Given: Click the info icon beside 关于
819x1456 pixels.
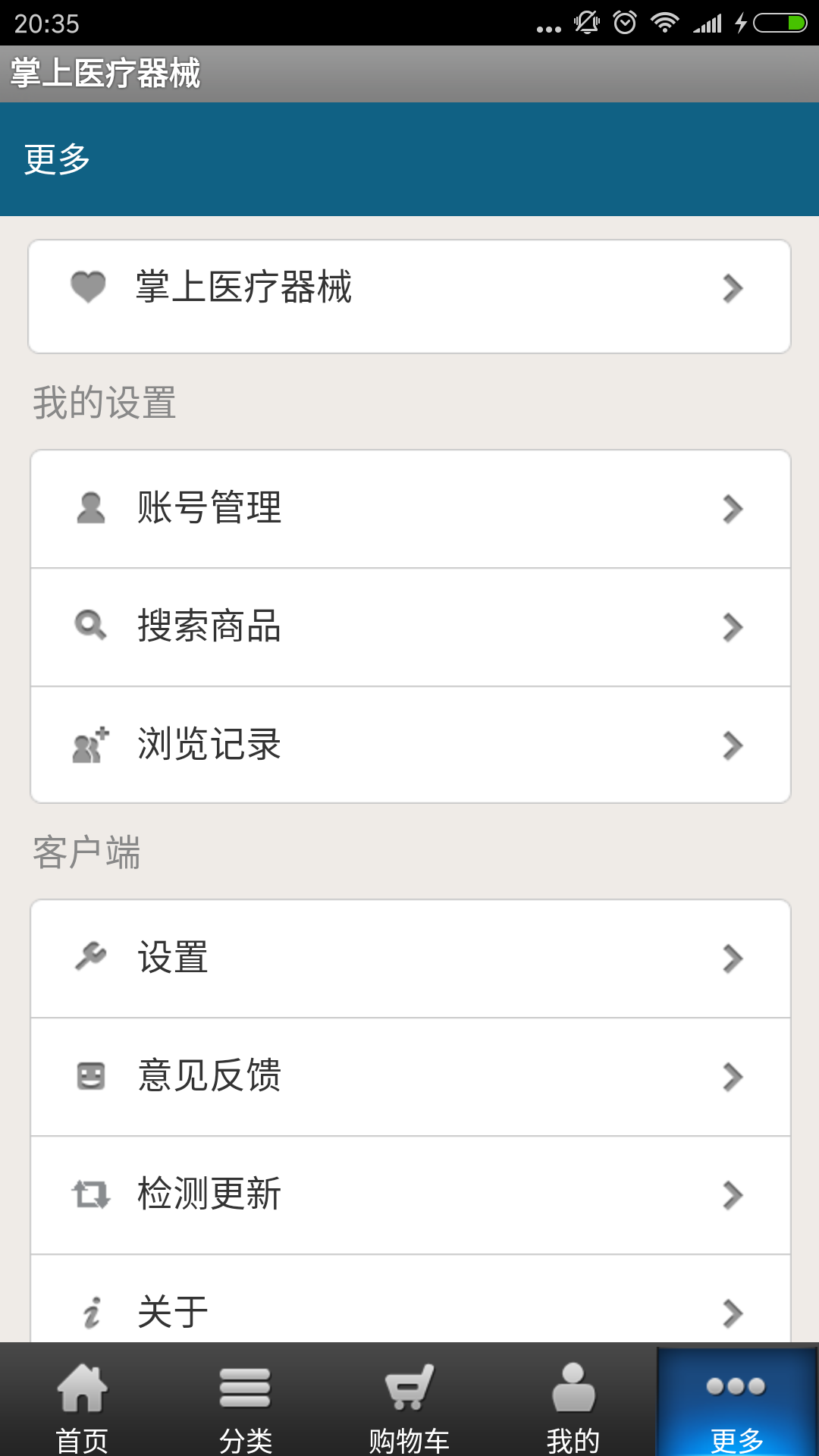Looking at the screenshot, I should point(91,1309).
